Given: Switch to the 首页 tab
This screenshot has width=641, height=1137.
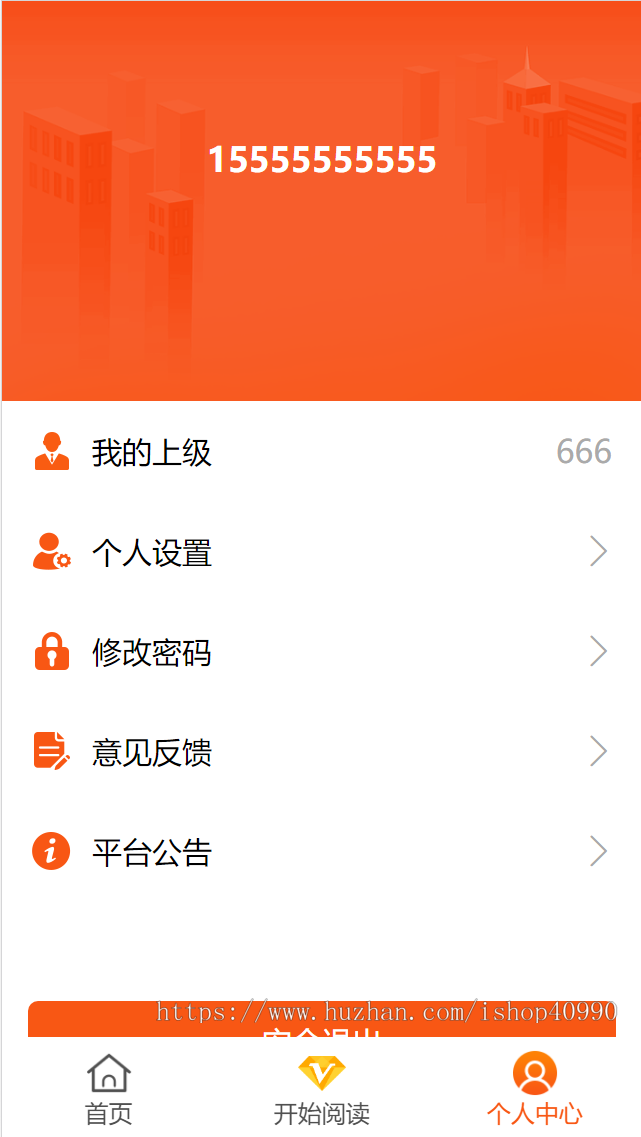Looking at the screenshot, I should (x=109, y=1089).
